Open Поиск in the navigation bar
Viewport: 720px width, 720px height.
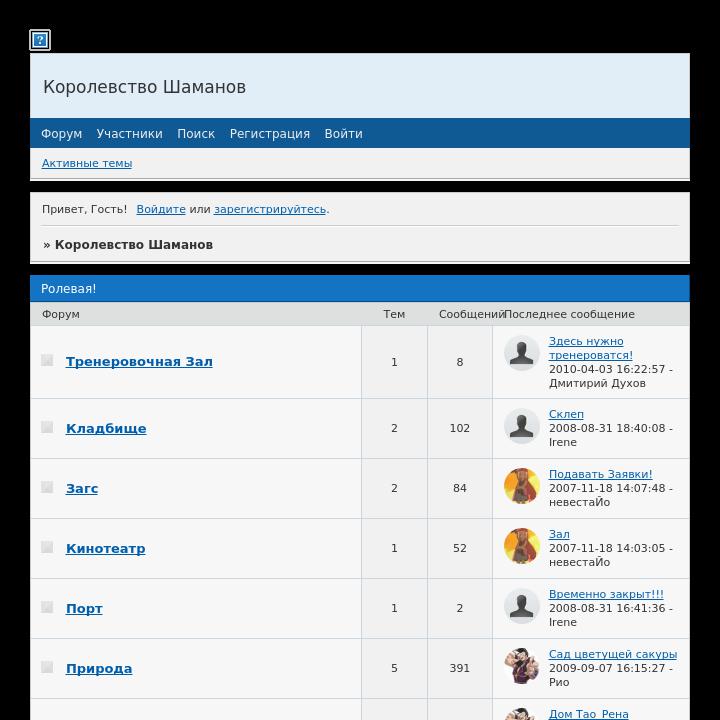pyautogui.click(x=196, y=133)
